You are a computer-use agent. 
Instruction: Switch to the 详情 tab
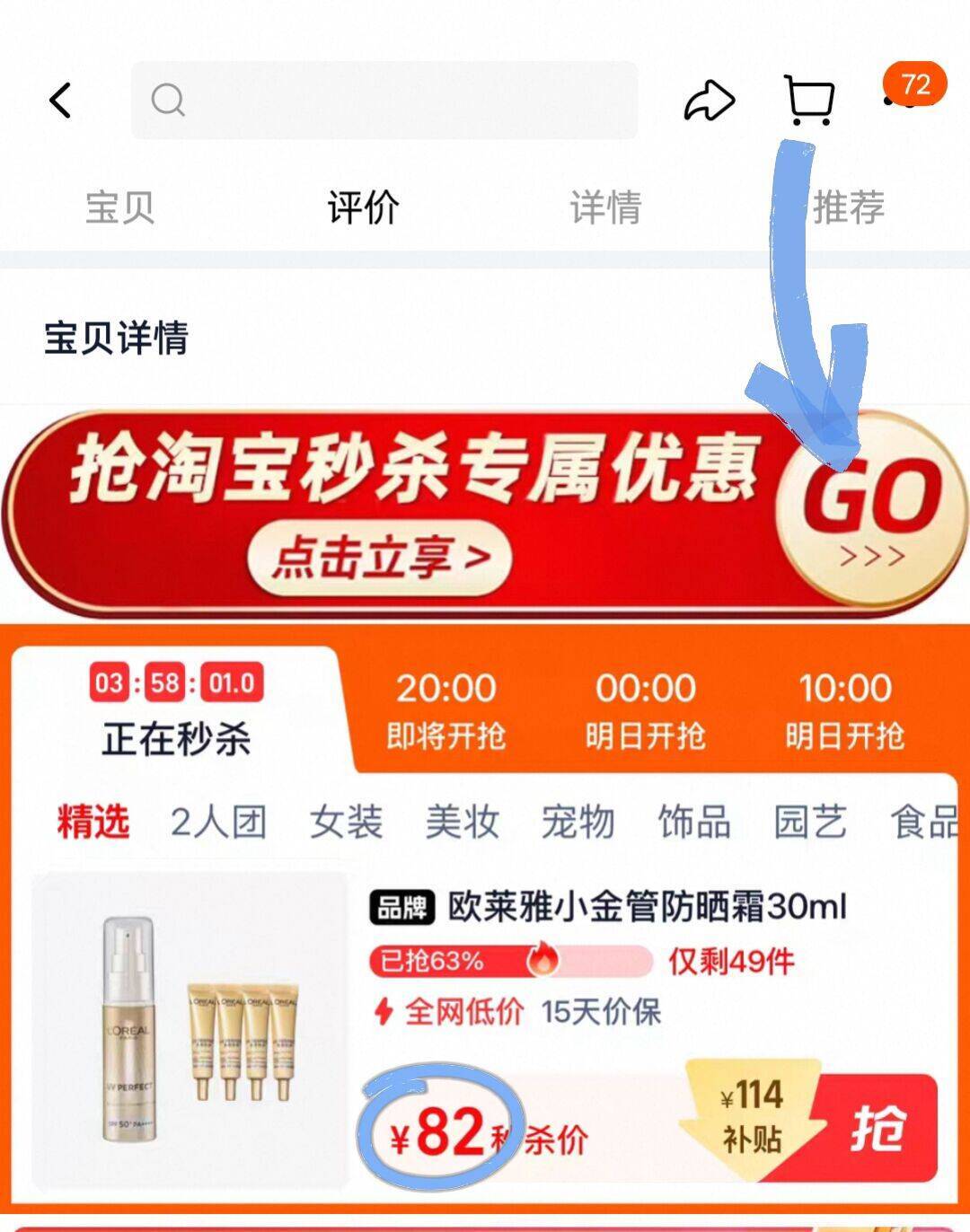(605, 207)
